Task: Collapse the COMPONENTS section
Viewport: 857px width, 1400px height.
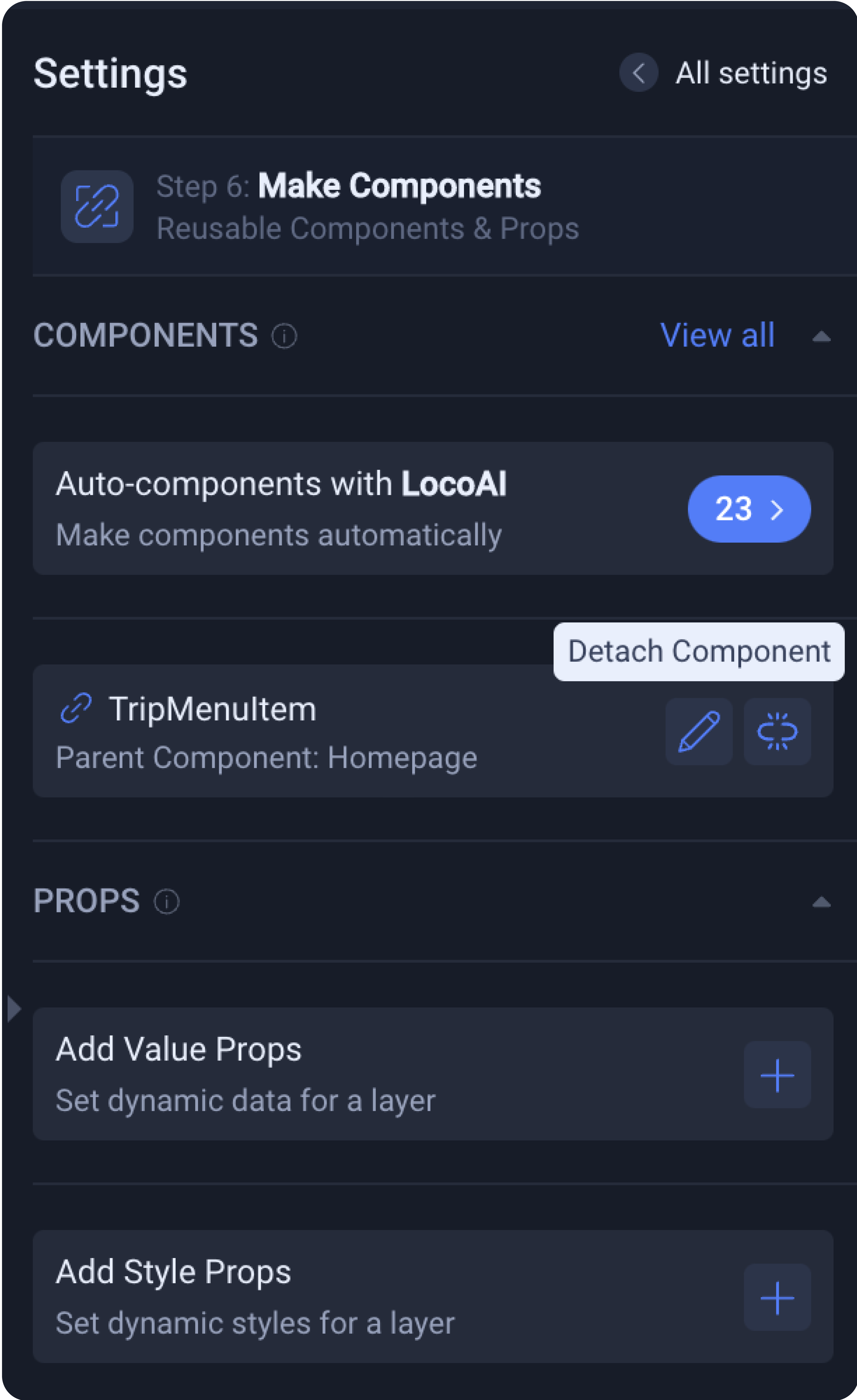Action: (x=822, y=336)
